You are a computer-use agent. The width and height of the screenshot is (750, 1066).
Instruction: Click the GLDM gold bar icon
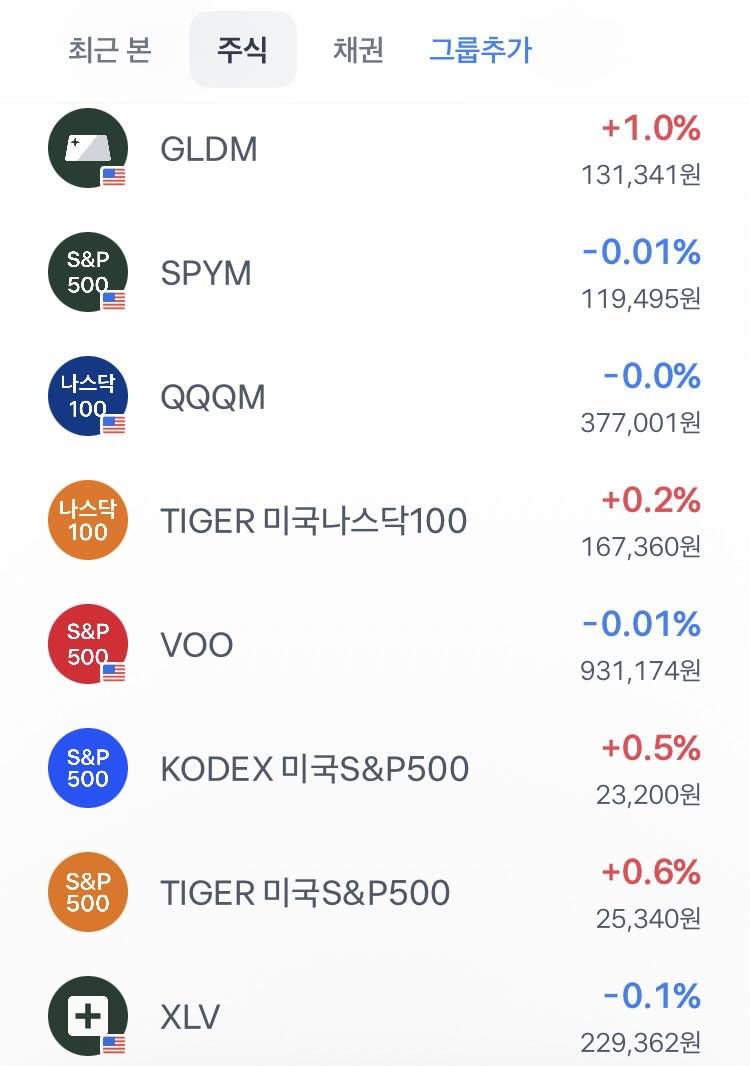click(x=87, y=148)
